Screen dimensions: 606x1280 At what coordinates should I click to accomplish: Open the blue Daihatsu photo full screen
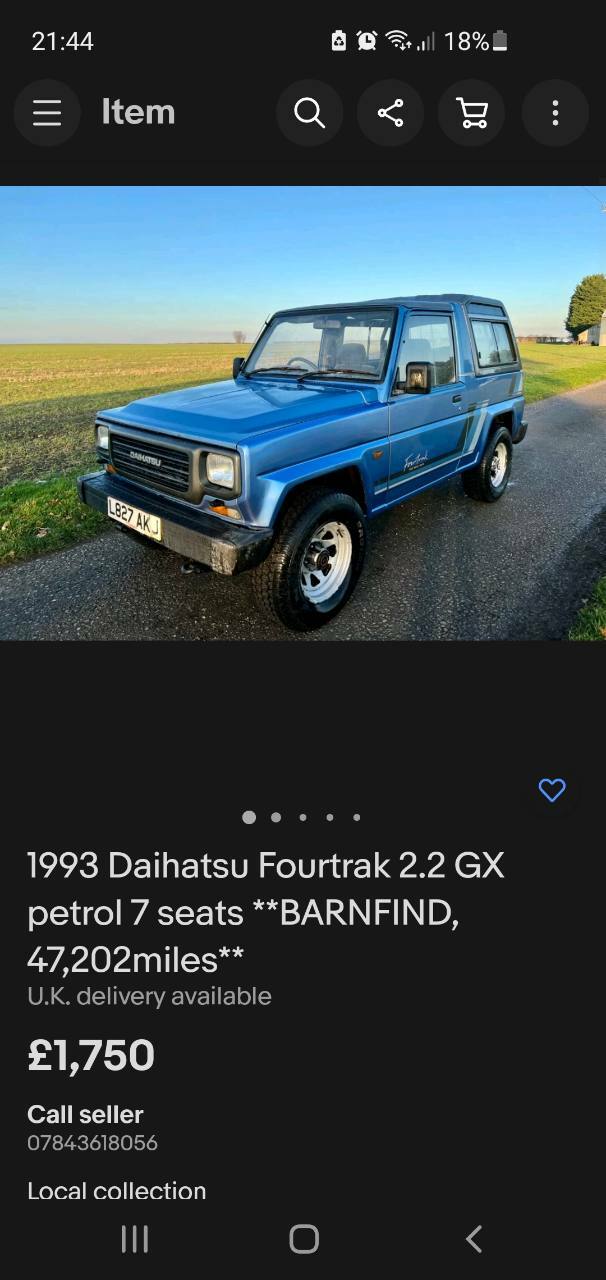coord(303,413)
